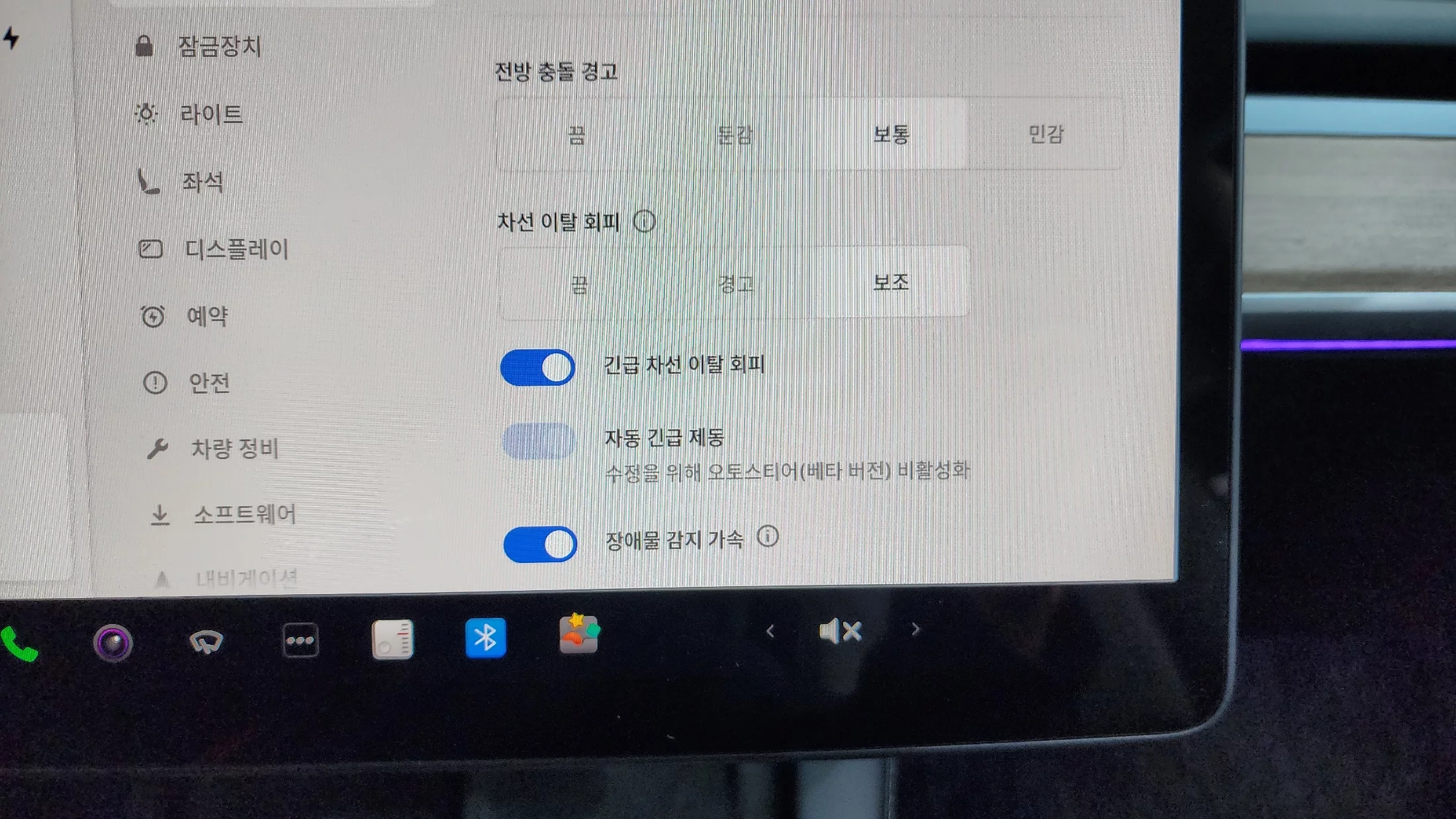
Task: Open the 디스플레이 (Display) settings
Action: 236,249
